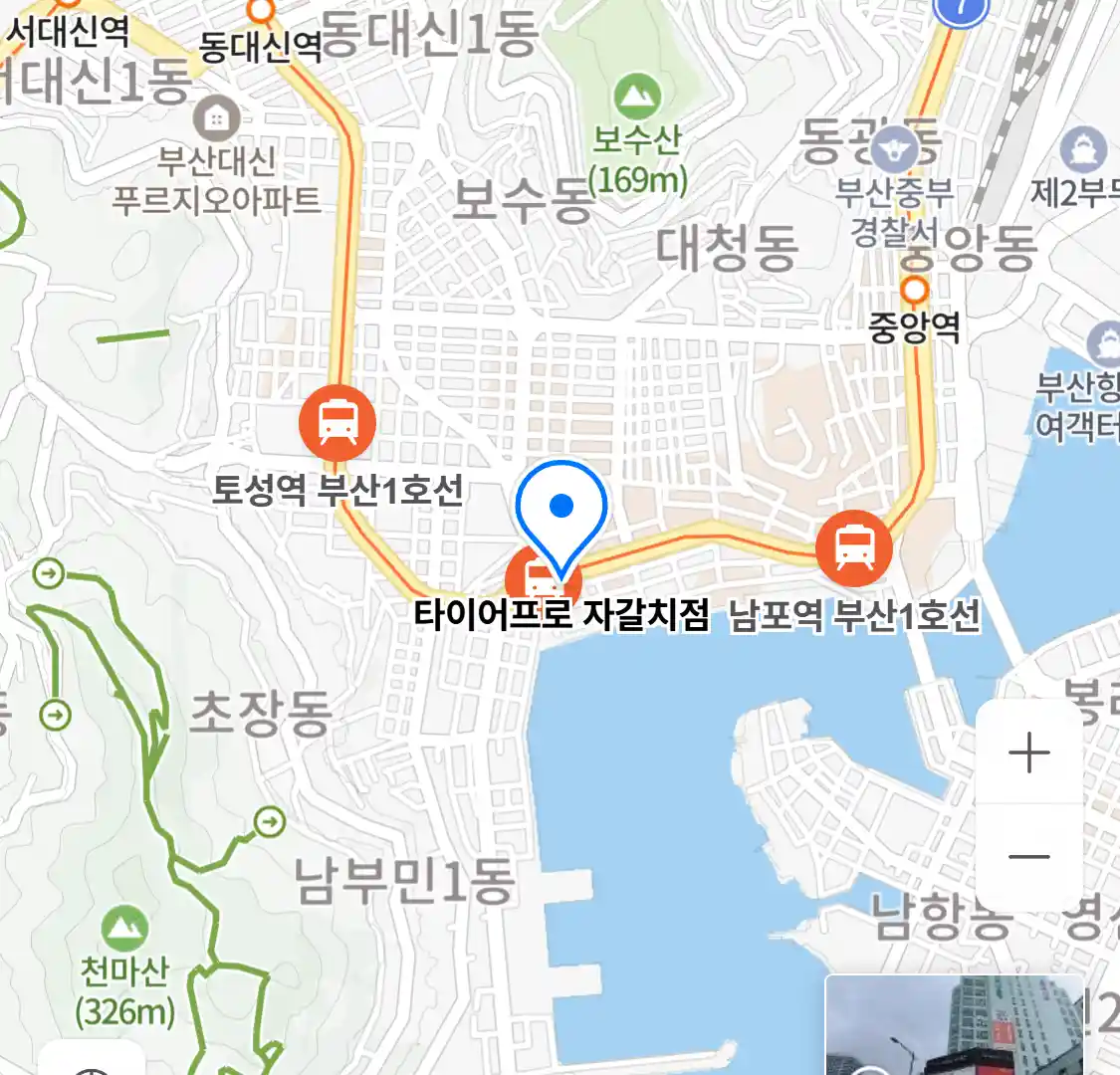Select the 부산대신 푸르지오아파트 marker
This screenshot has width=1120, height=1075.
click(216, 119)
